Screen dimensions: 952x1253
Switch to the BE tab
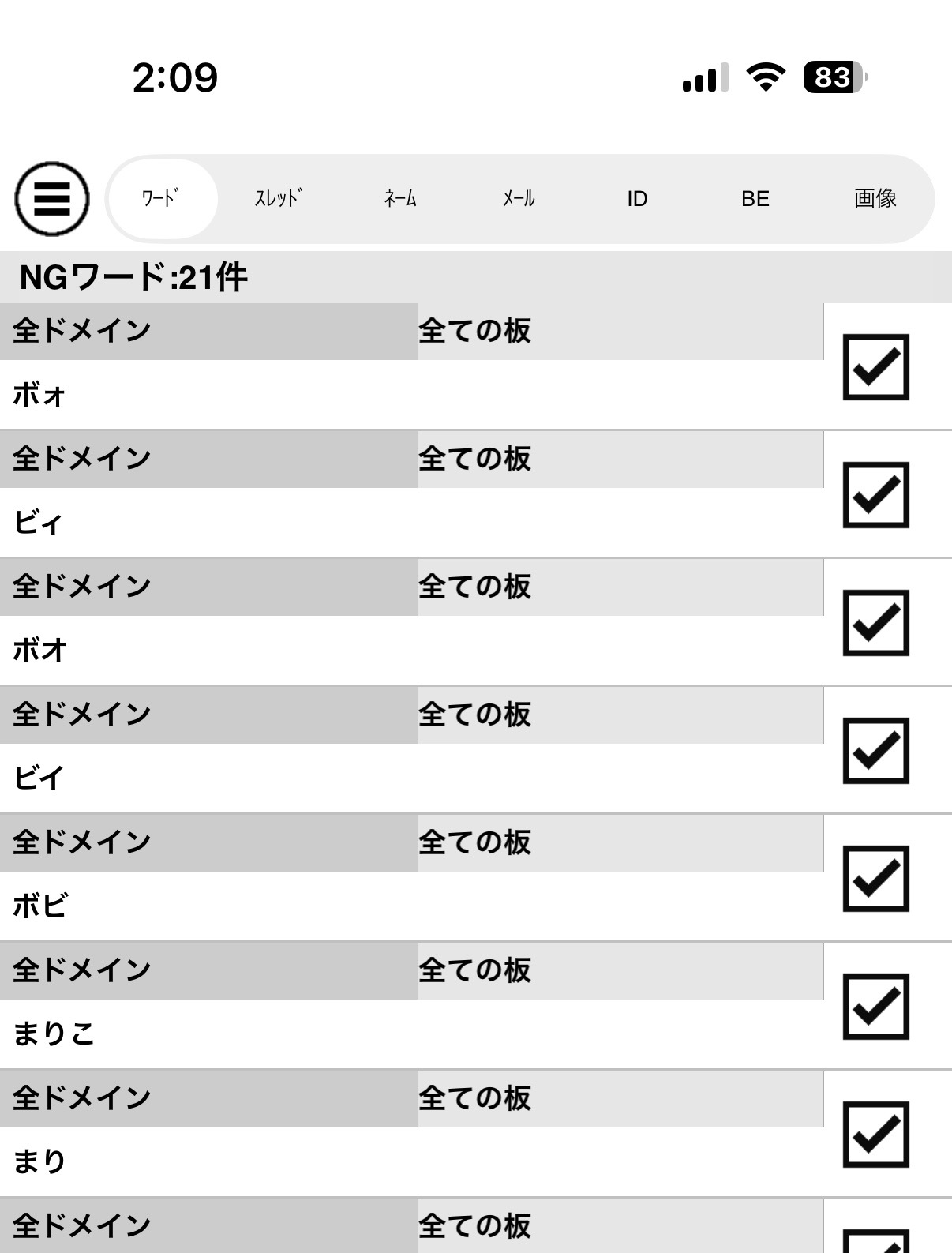755,198
